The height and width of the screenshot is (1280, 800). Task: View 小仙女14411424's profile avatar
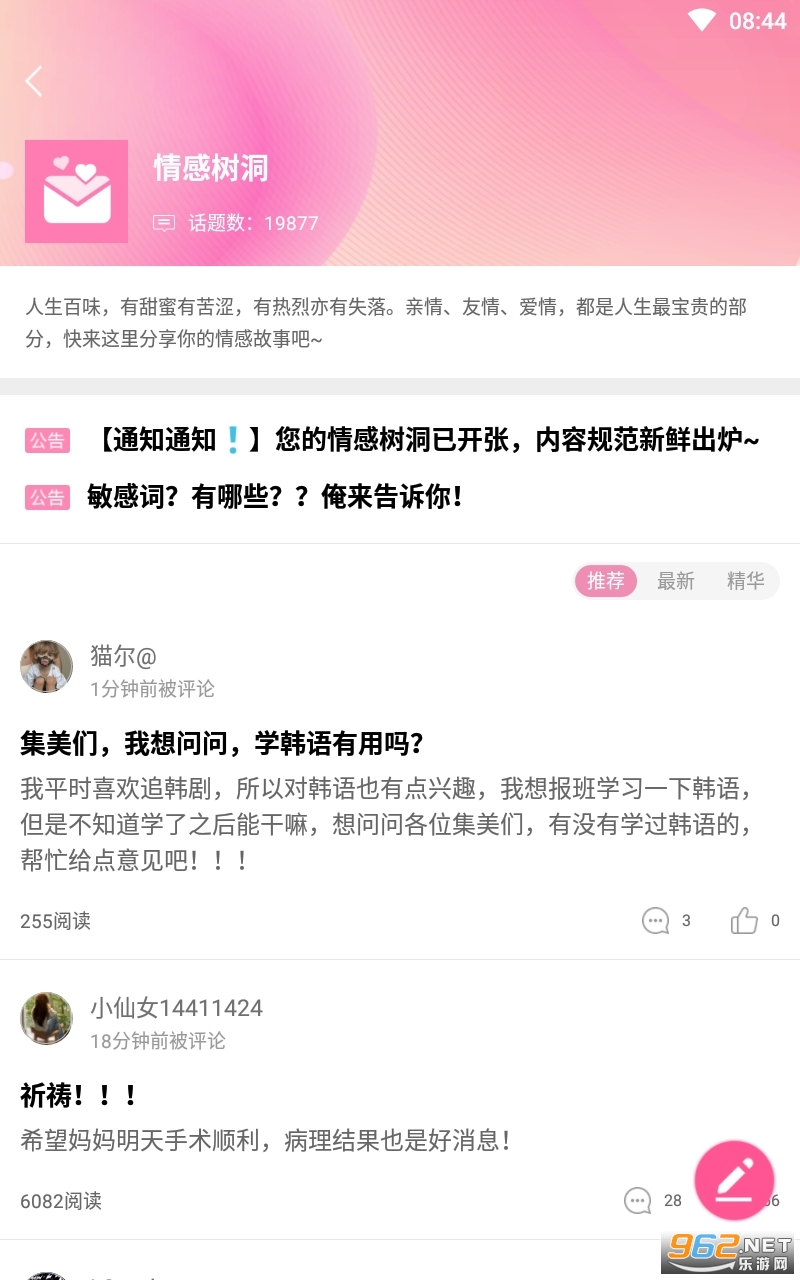tap(46, 1019)
